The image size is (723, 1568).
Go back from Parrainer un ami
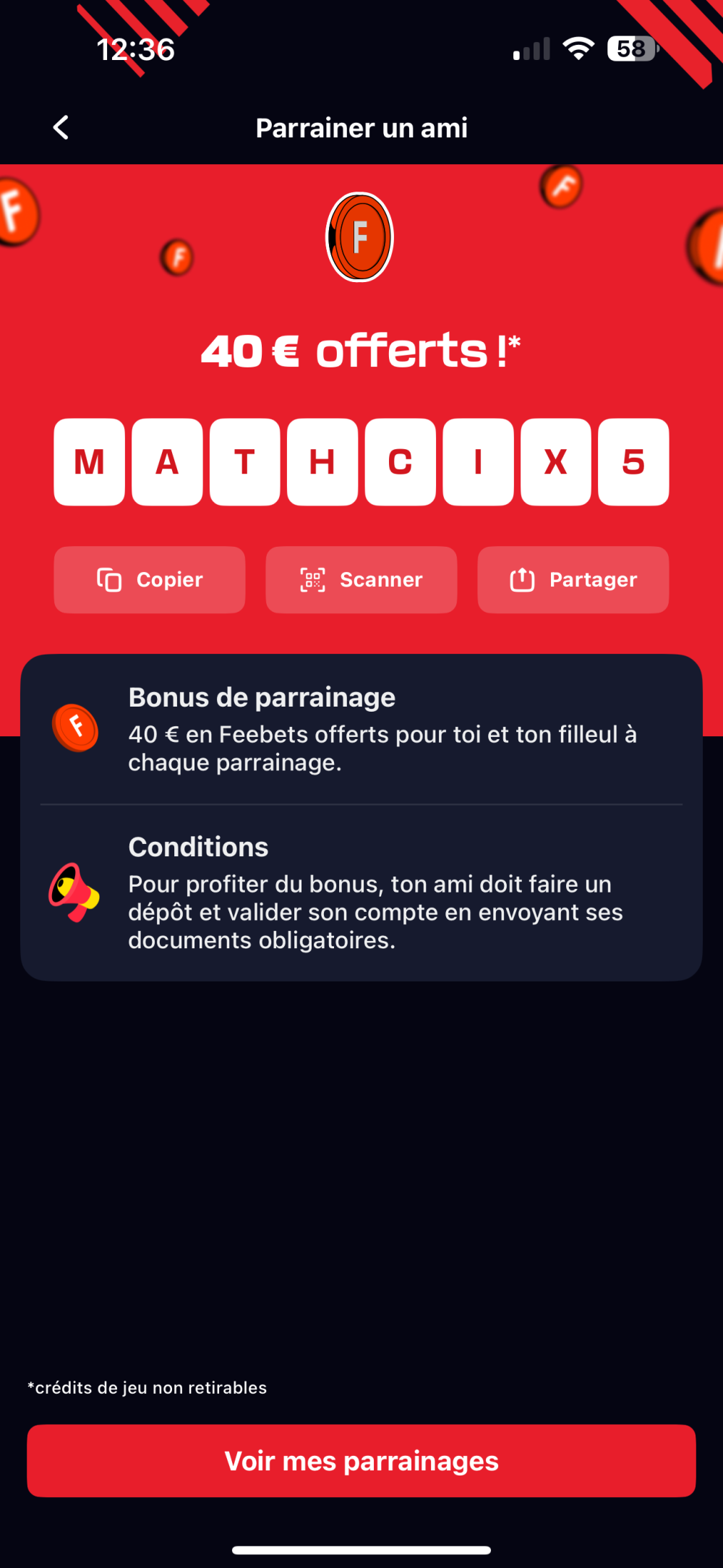click(x=61, y=128)
